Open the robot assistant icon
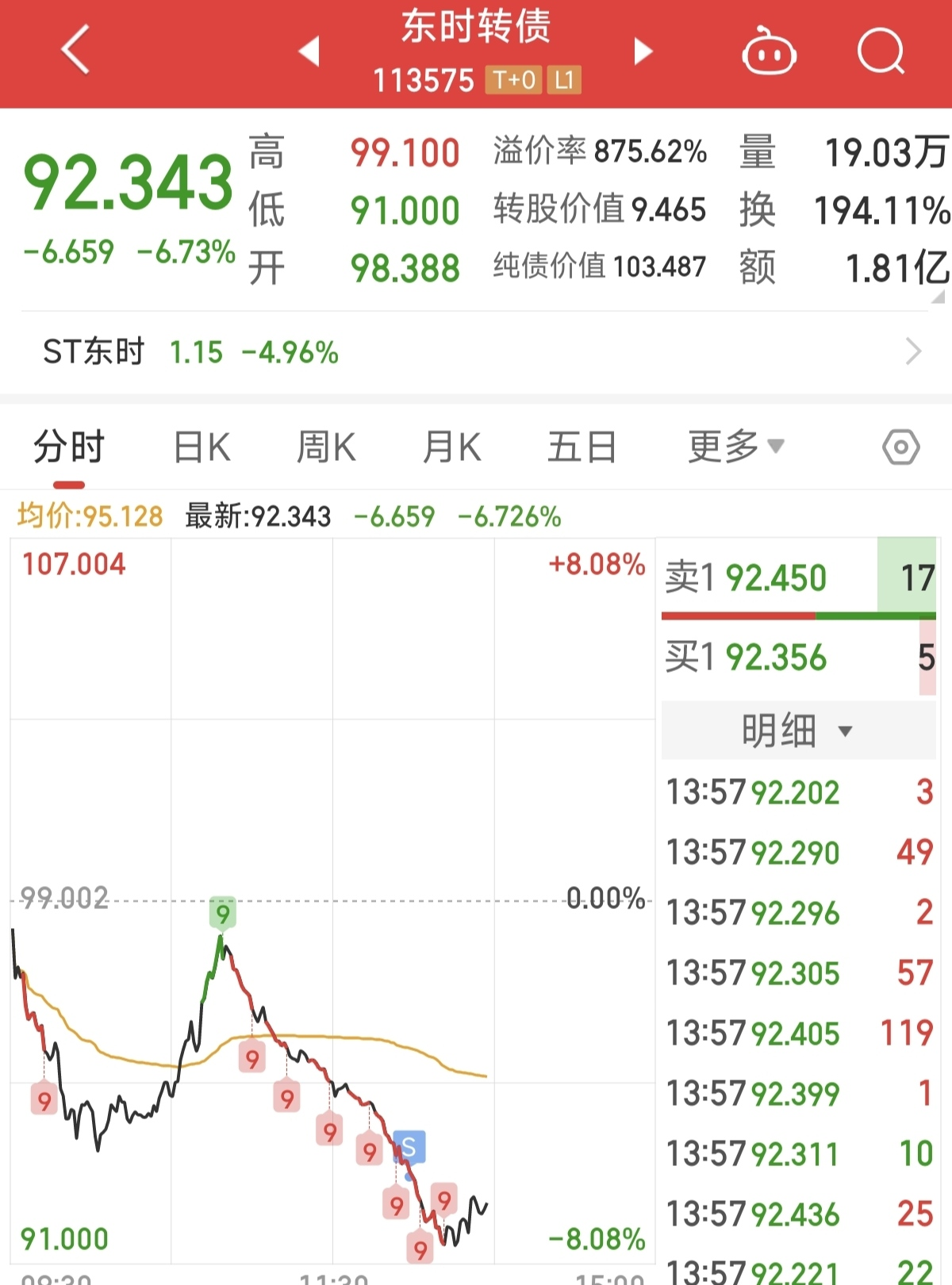Viewport: 952px width, 1285px height. (x=768, y=52)
